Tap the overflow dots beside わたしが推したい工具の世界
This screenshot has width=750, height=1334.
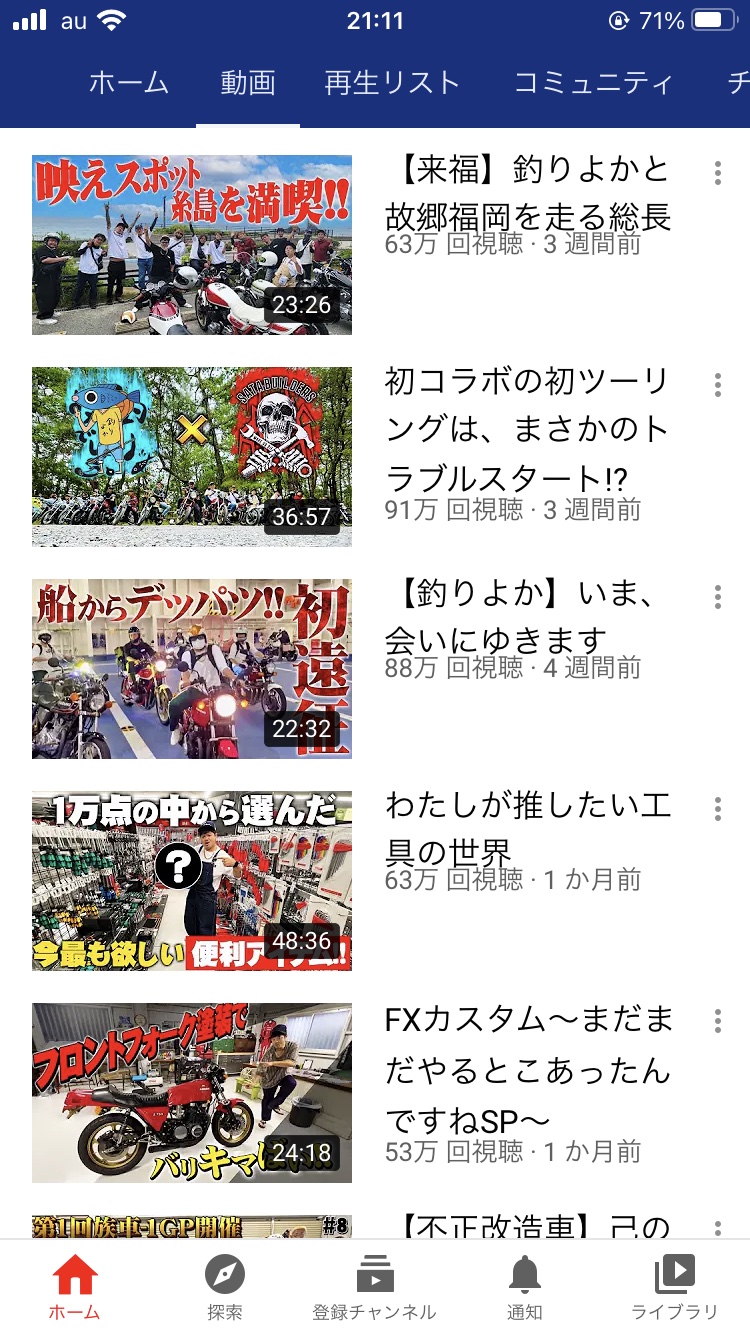[717, 809]
